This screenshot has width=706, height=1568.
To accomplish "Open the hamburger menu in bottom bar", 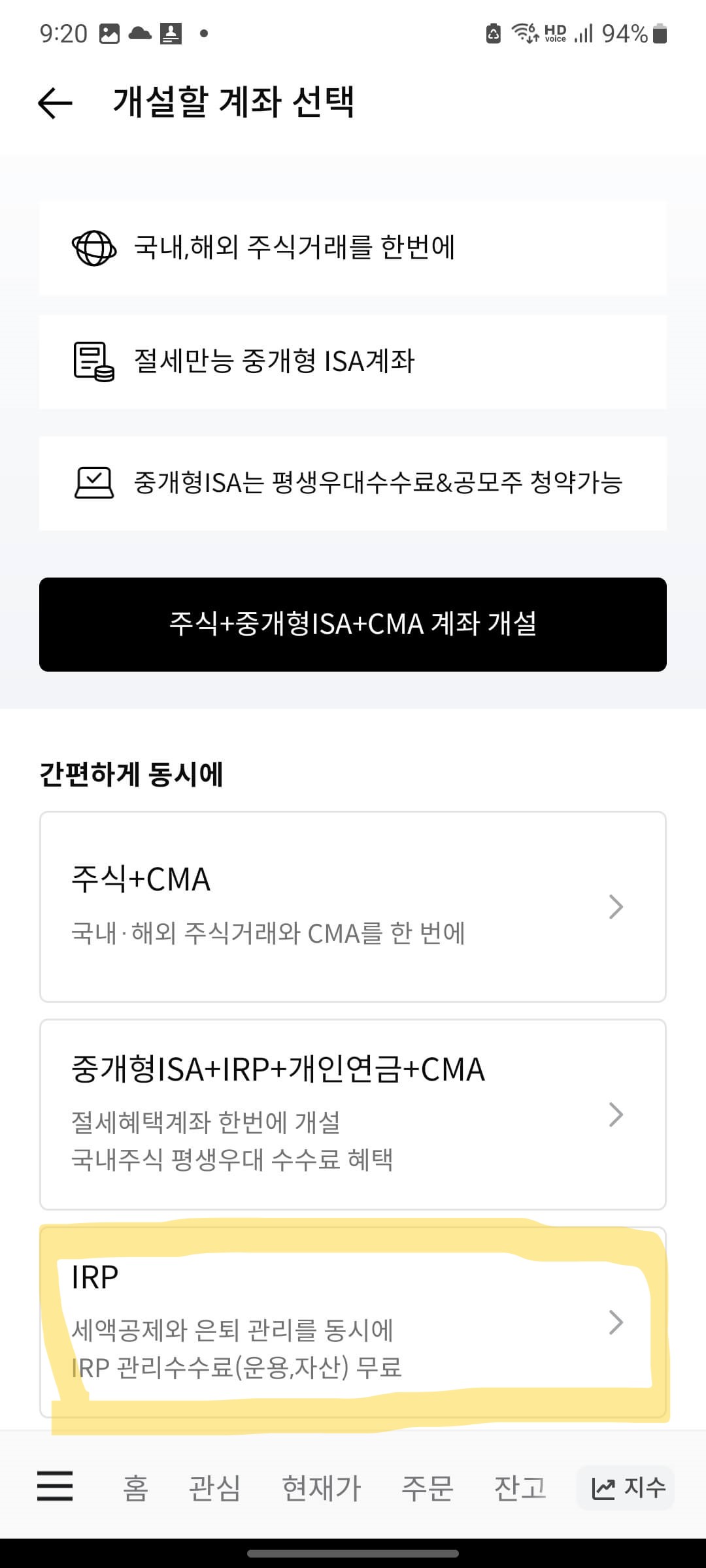I will [x=55, y=1487].
